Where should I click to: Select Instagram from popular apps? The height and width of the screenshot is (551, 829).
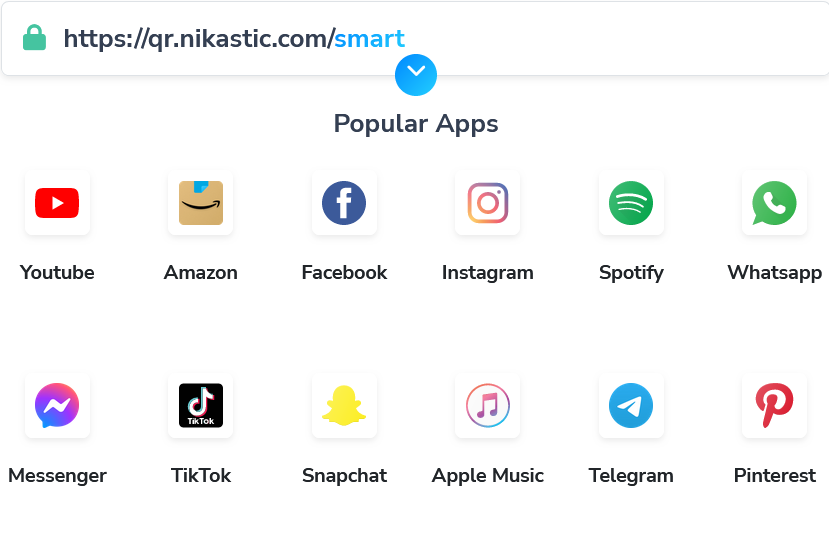point(488,204)
